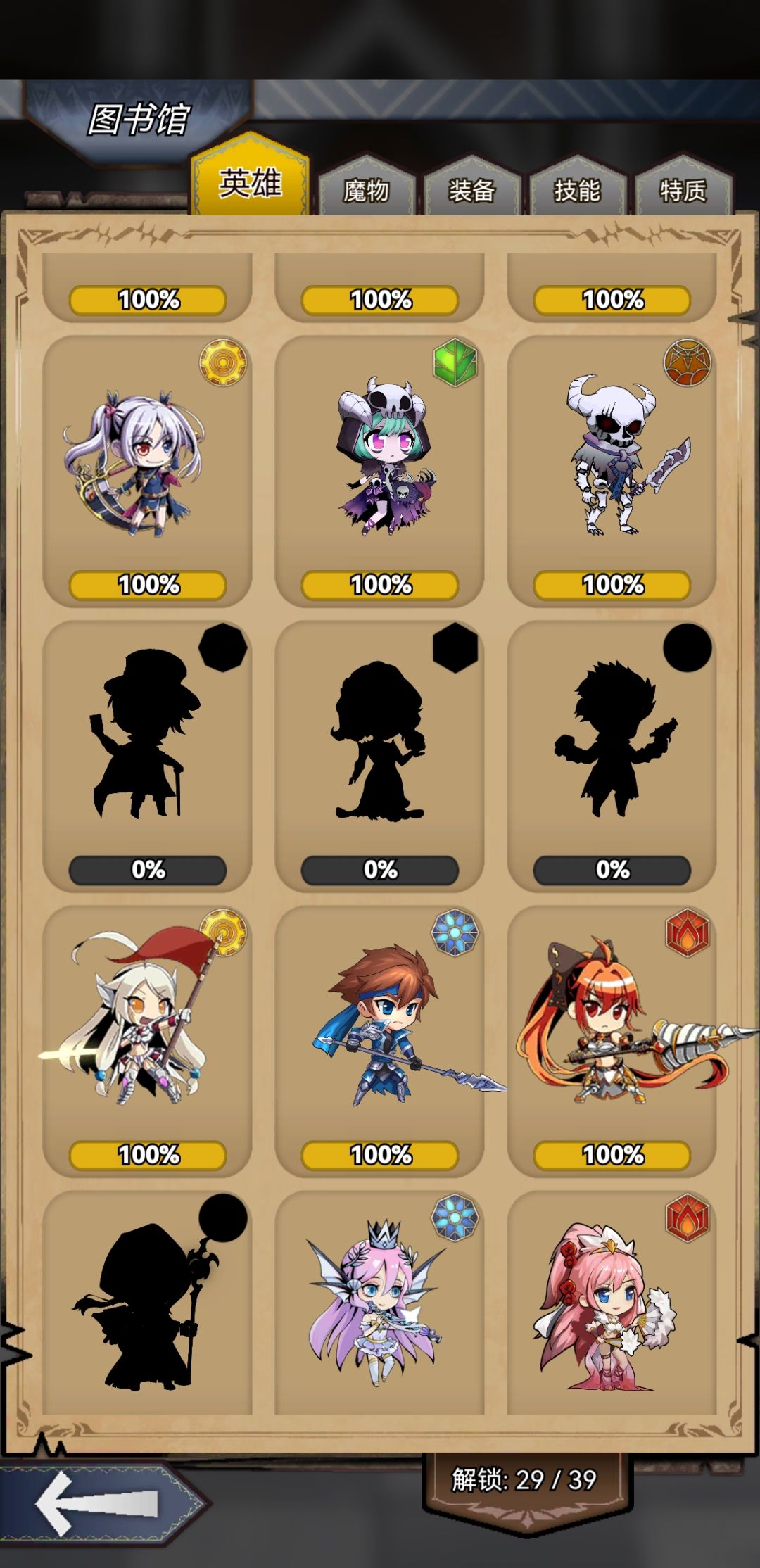Open the red-haired drill lance hero card

(x=612, y=1041)
